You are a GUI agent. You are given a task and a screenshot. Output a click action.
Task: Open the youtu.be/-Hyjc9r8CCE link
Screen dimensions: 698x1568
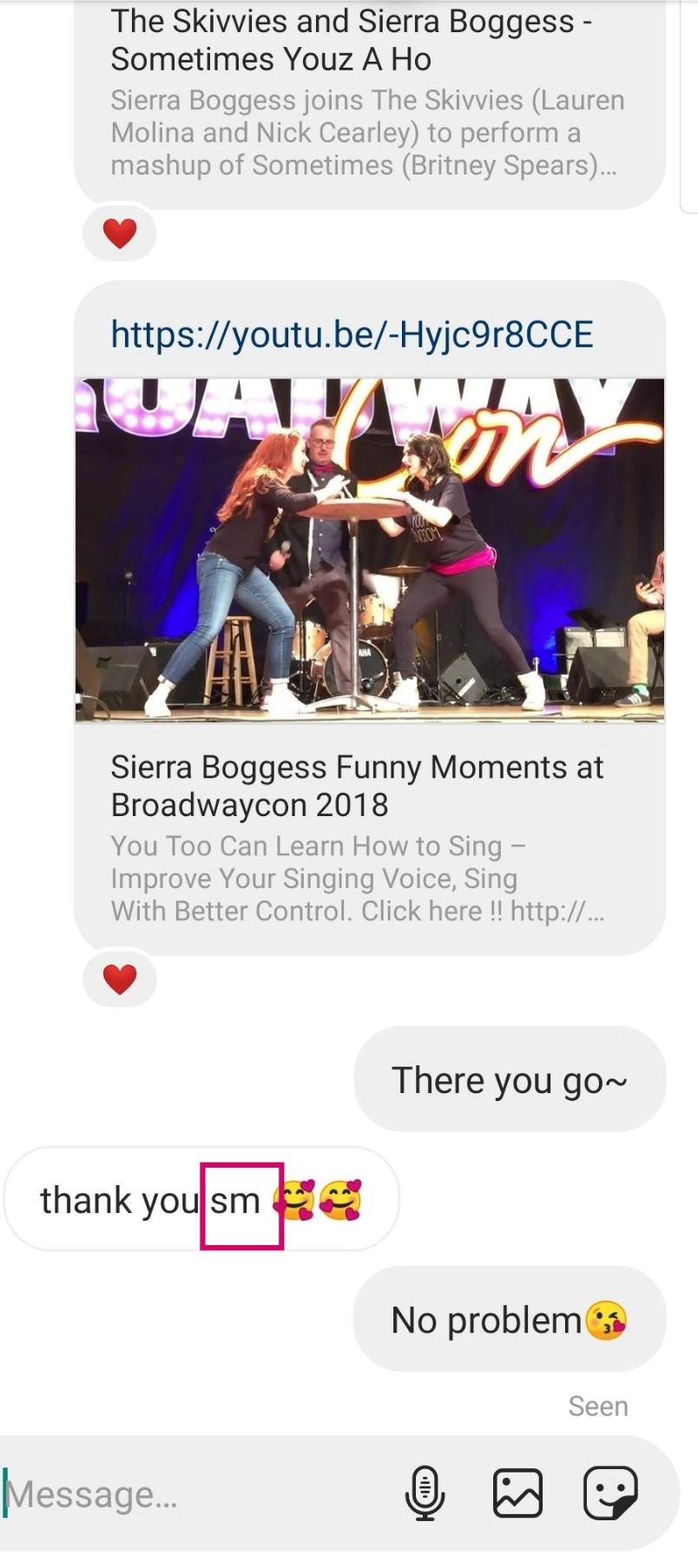pos(352,334)
